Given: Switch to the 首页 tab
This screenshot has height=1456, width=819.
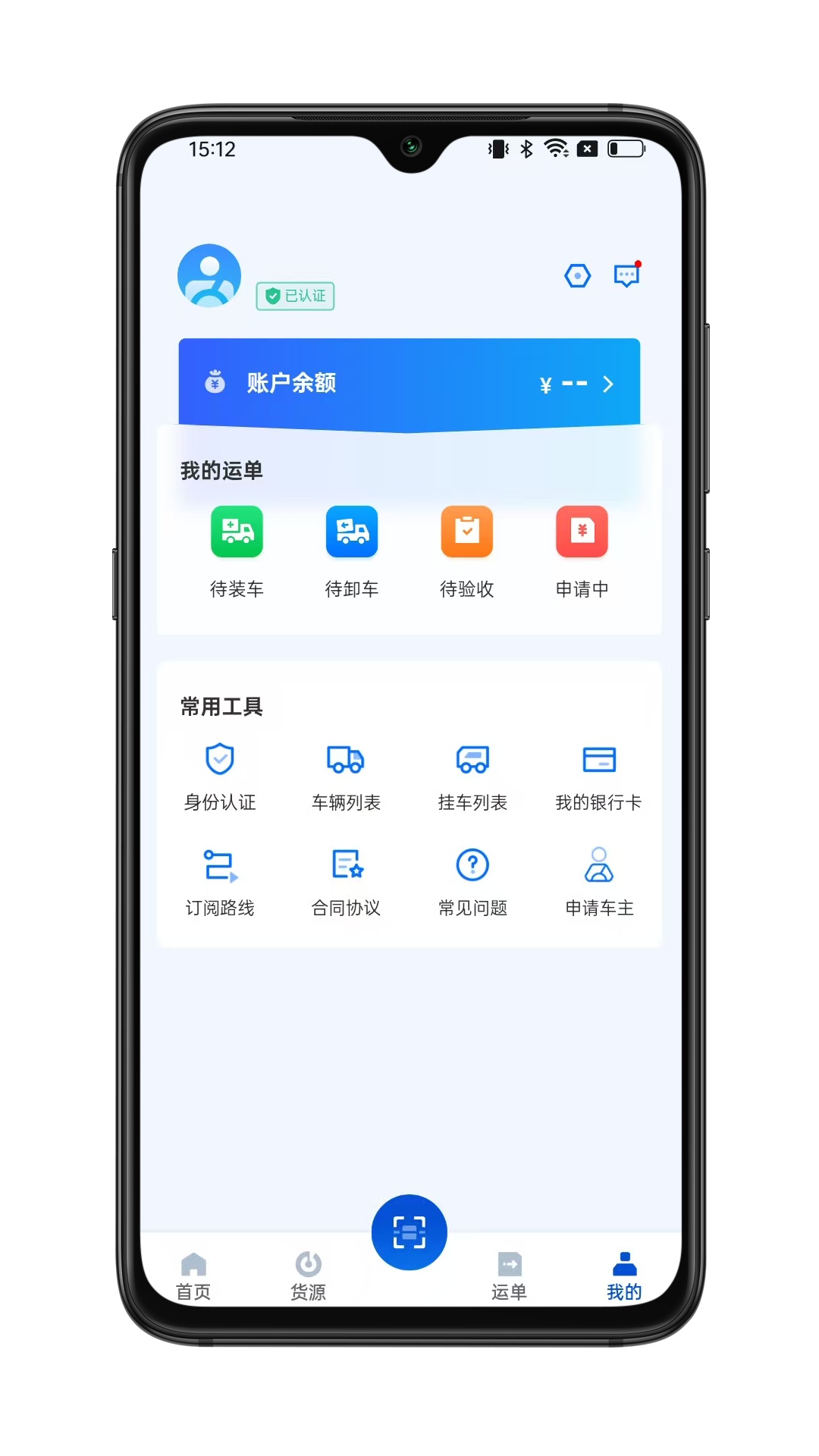Looking at the screenshot, I should (x=193, y=1276).
